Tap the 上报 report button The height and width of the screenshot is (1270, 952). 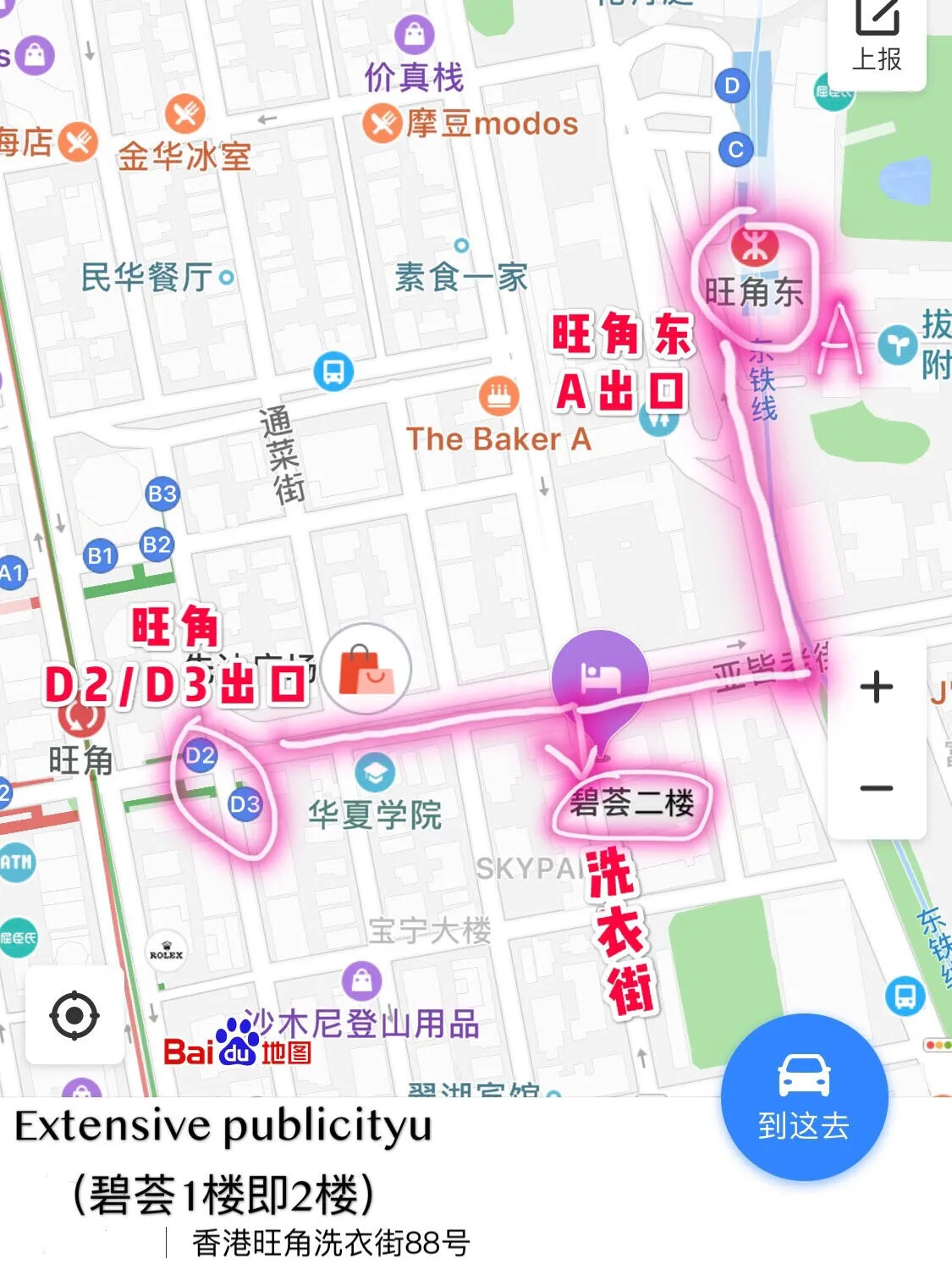[877, 38]
